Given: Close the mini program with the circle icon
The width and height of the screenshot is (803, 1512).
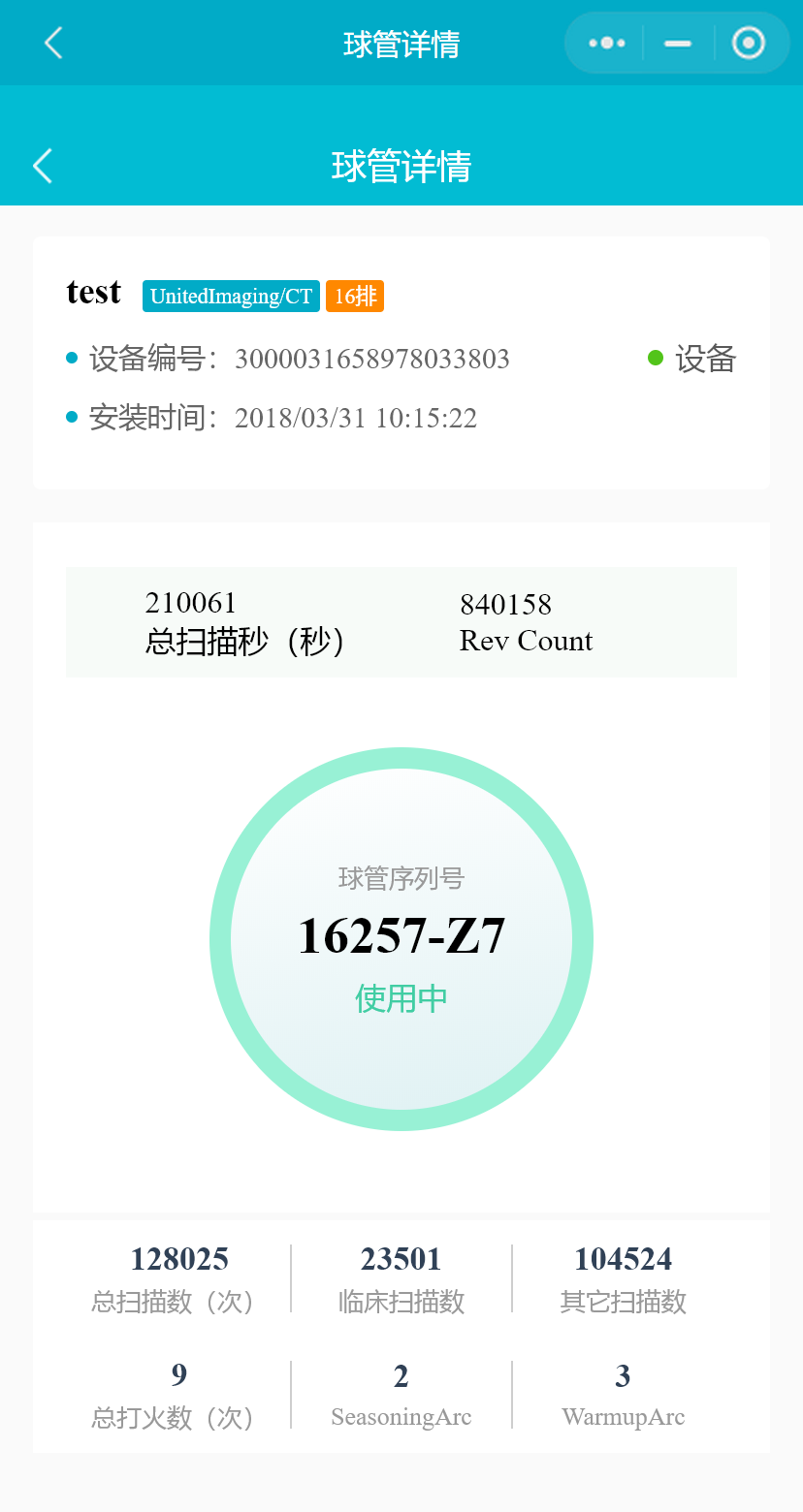Looking at the screenshot, I should [x=748, y=43].
